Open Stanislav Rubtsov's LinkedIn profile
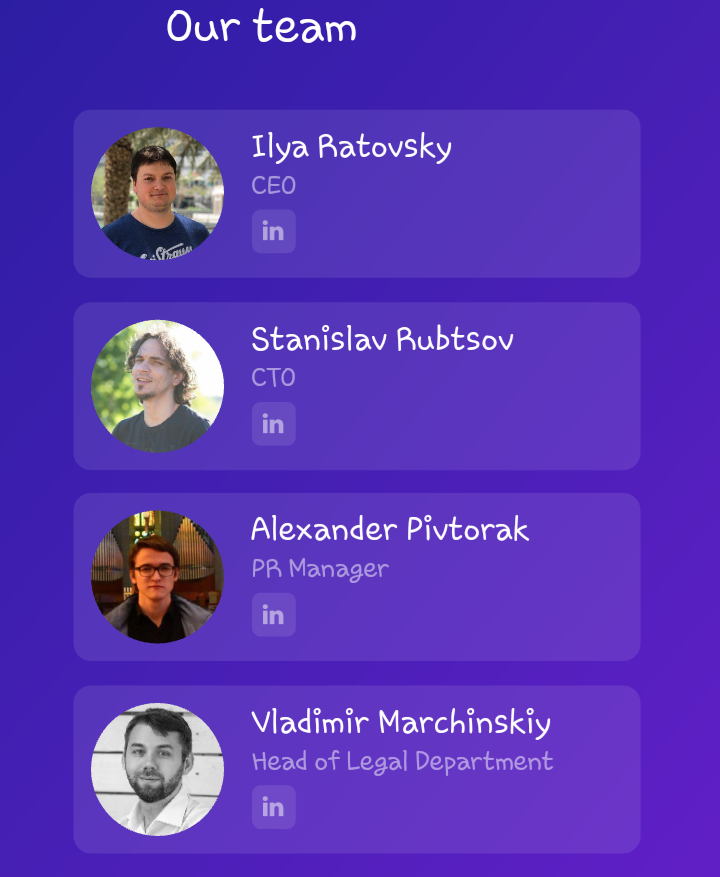Image resolution: width=720 pixels, height=877 pixels. coord(273,424)
